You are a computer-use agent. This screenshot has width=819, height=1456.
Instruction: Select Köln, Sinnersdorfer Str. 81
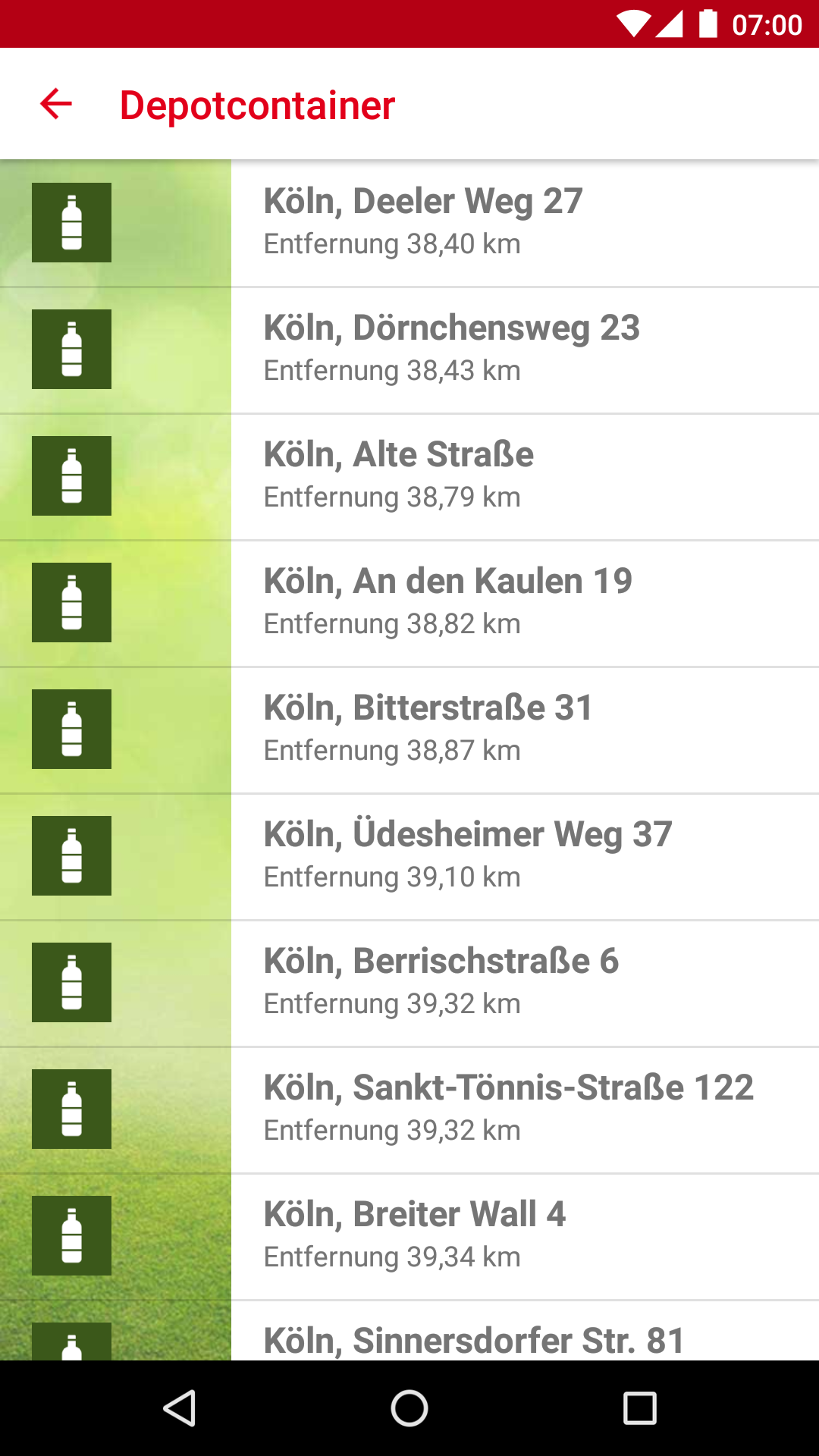tap(409, 1331)
